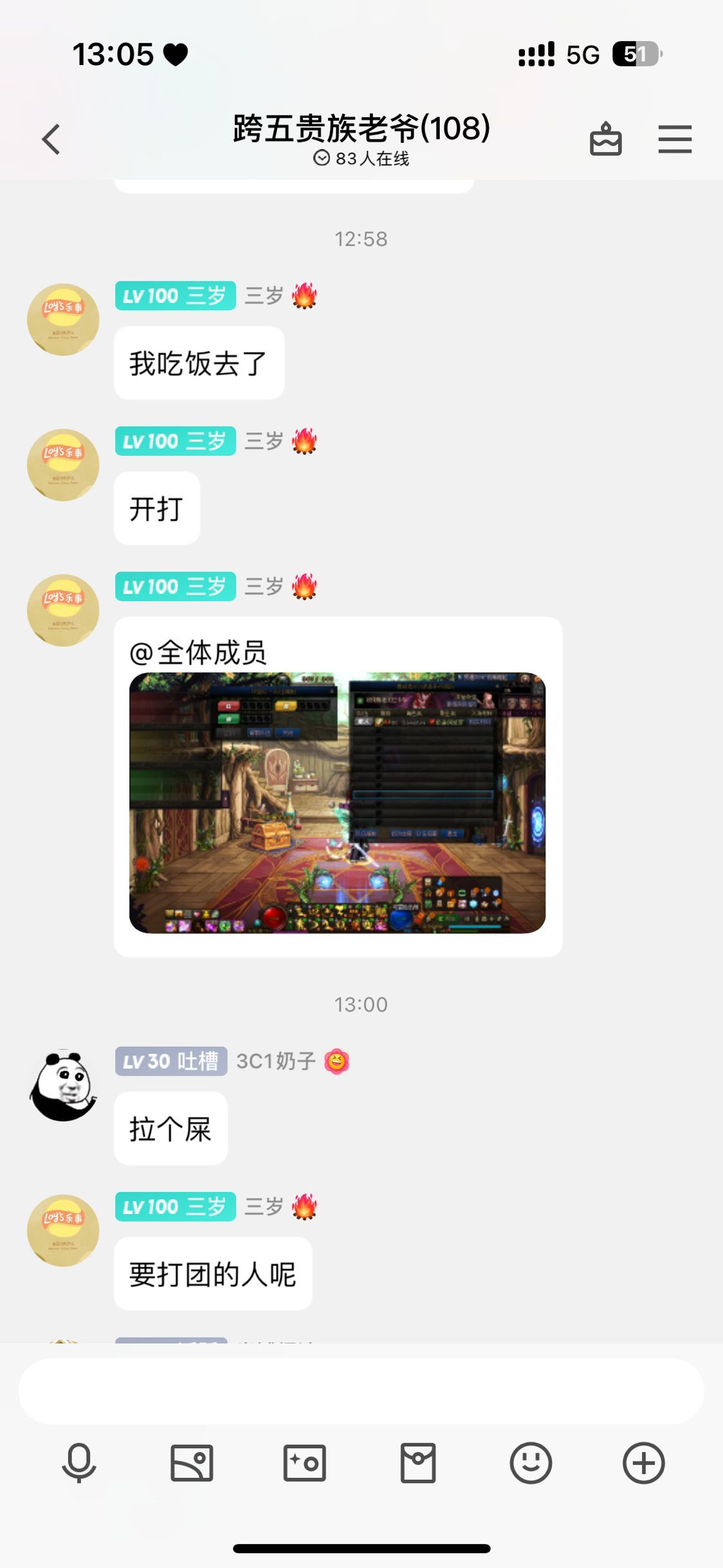
Task: Focus the message input field
Action: [361, 1391]
